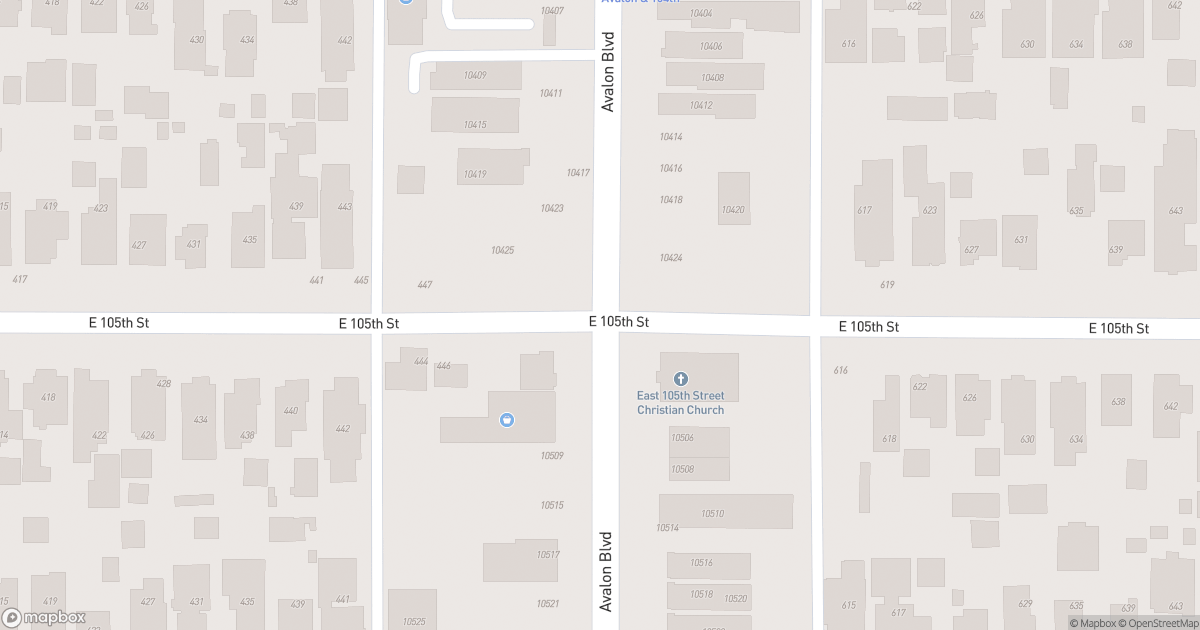Select the blue shop marker on the map

(507, 420)
